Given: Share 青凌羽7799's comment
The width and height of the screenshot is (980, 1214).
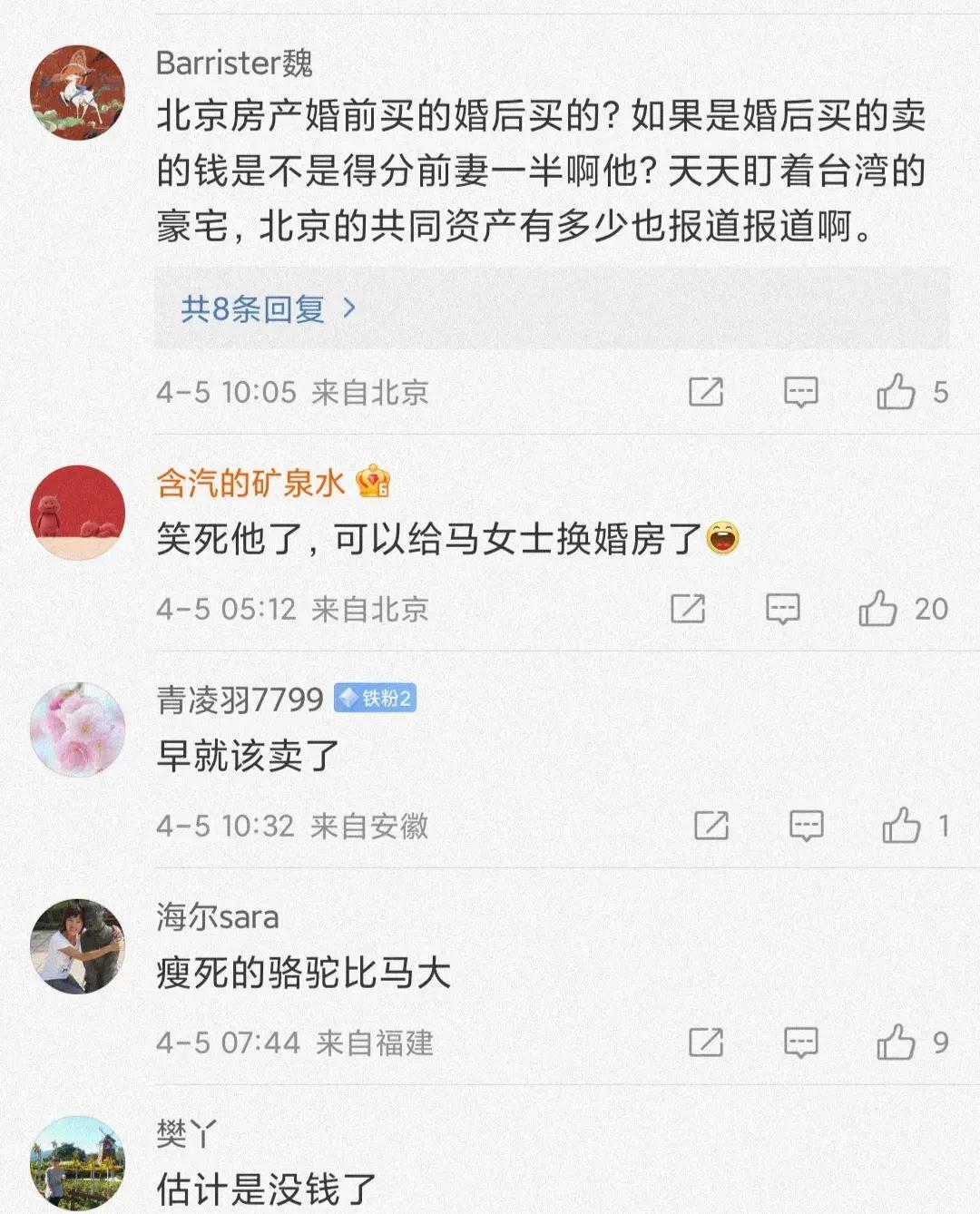Looking at the screenshot, I should point(711,826).
